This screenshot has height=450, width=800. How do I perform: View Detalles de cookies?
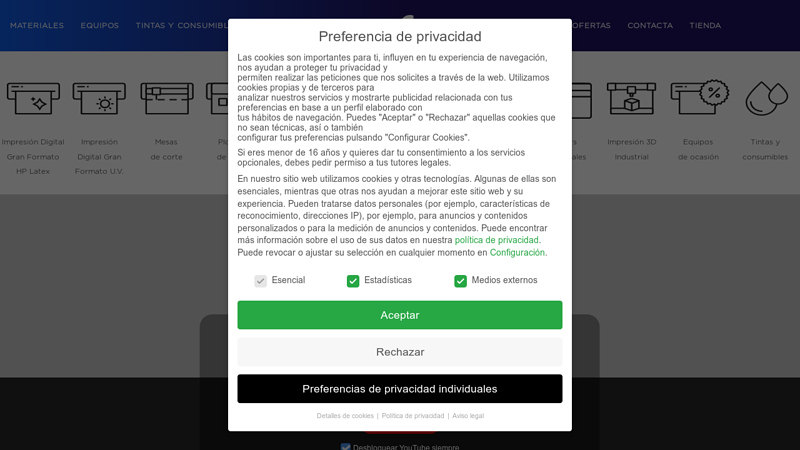click(x=345, y=416)
